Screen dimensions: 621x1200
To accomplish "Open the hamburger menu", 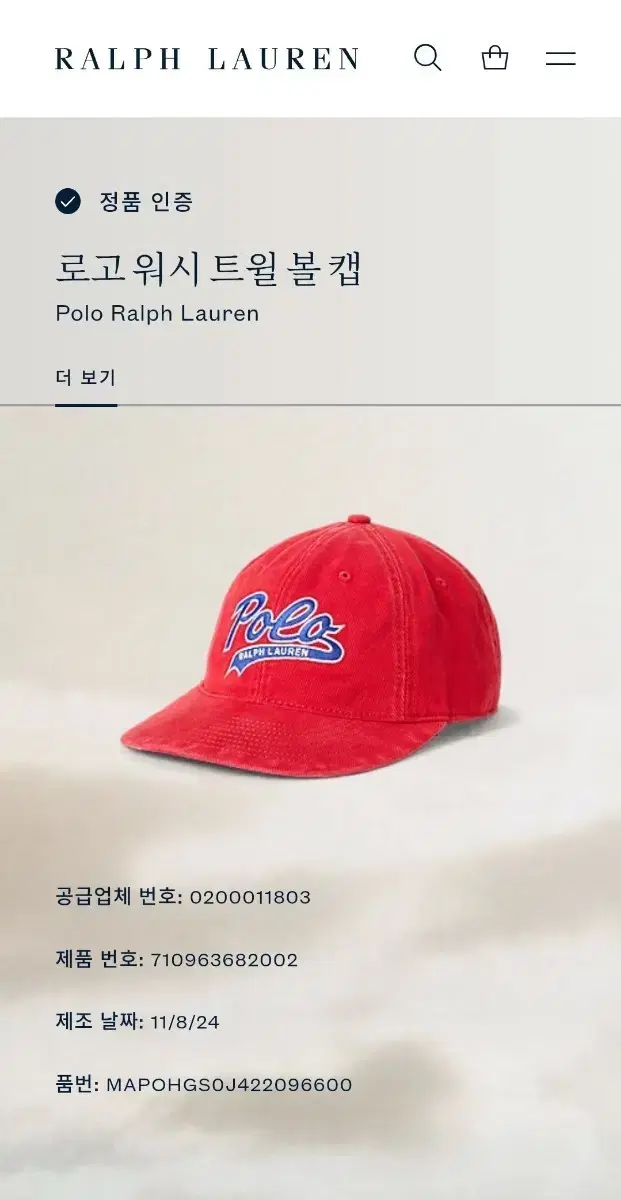I will pyautogui.click(x=560, y=59).
